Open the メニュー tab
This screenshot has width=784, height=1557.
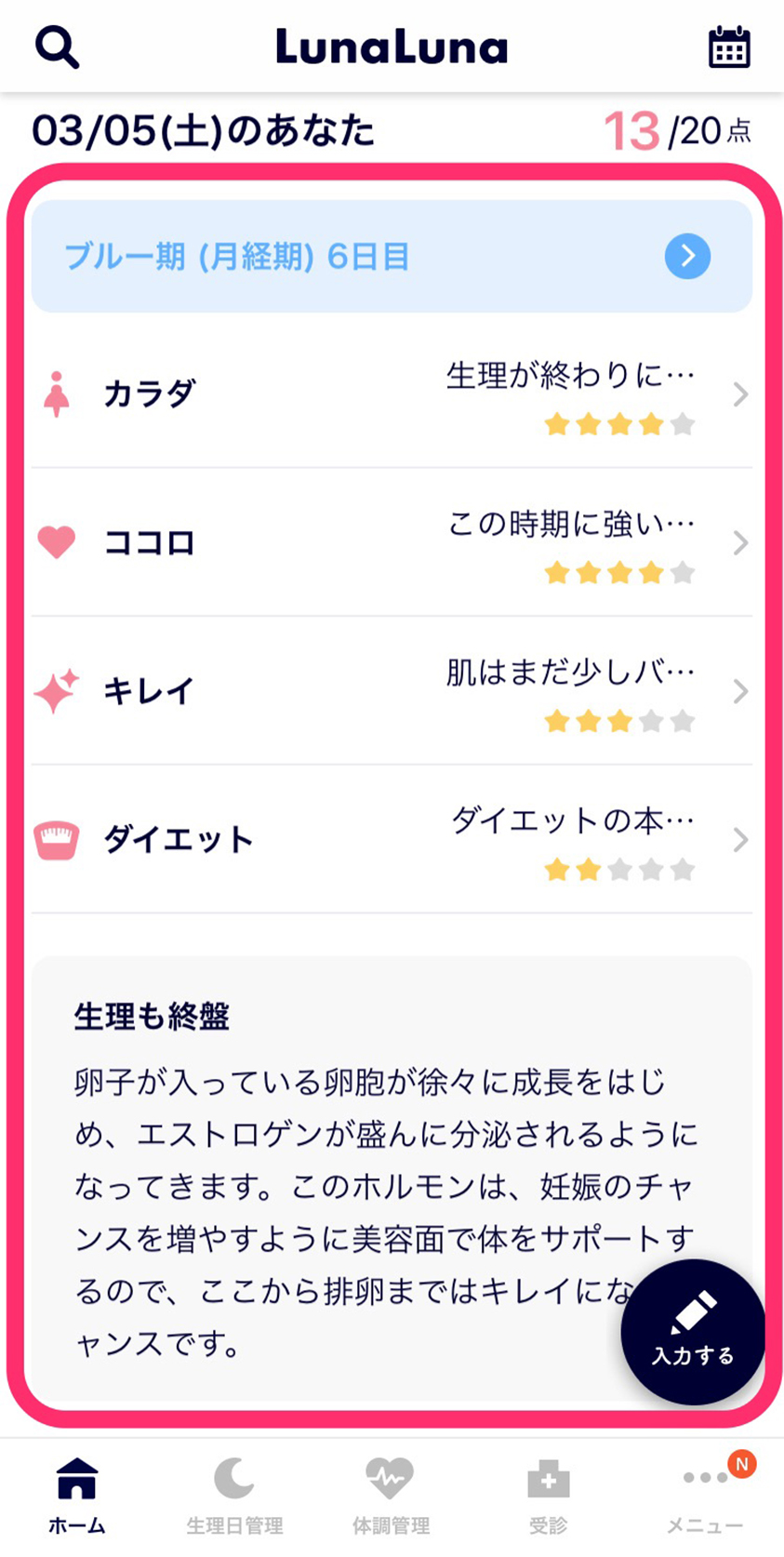pyautogui.click(x=705, y=1497)
